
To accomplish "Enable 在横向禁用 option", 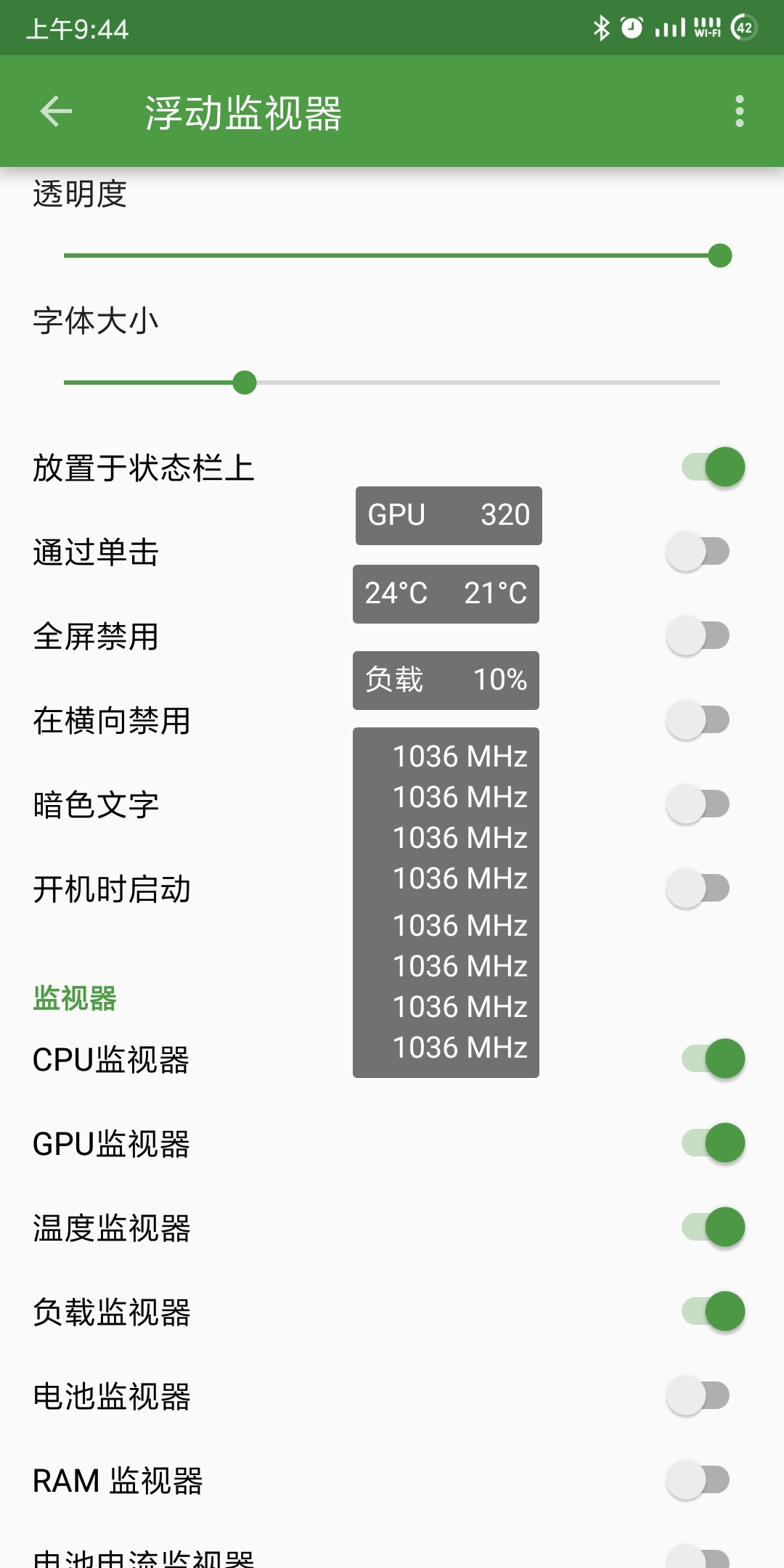I will point(698,719).
